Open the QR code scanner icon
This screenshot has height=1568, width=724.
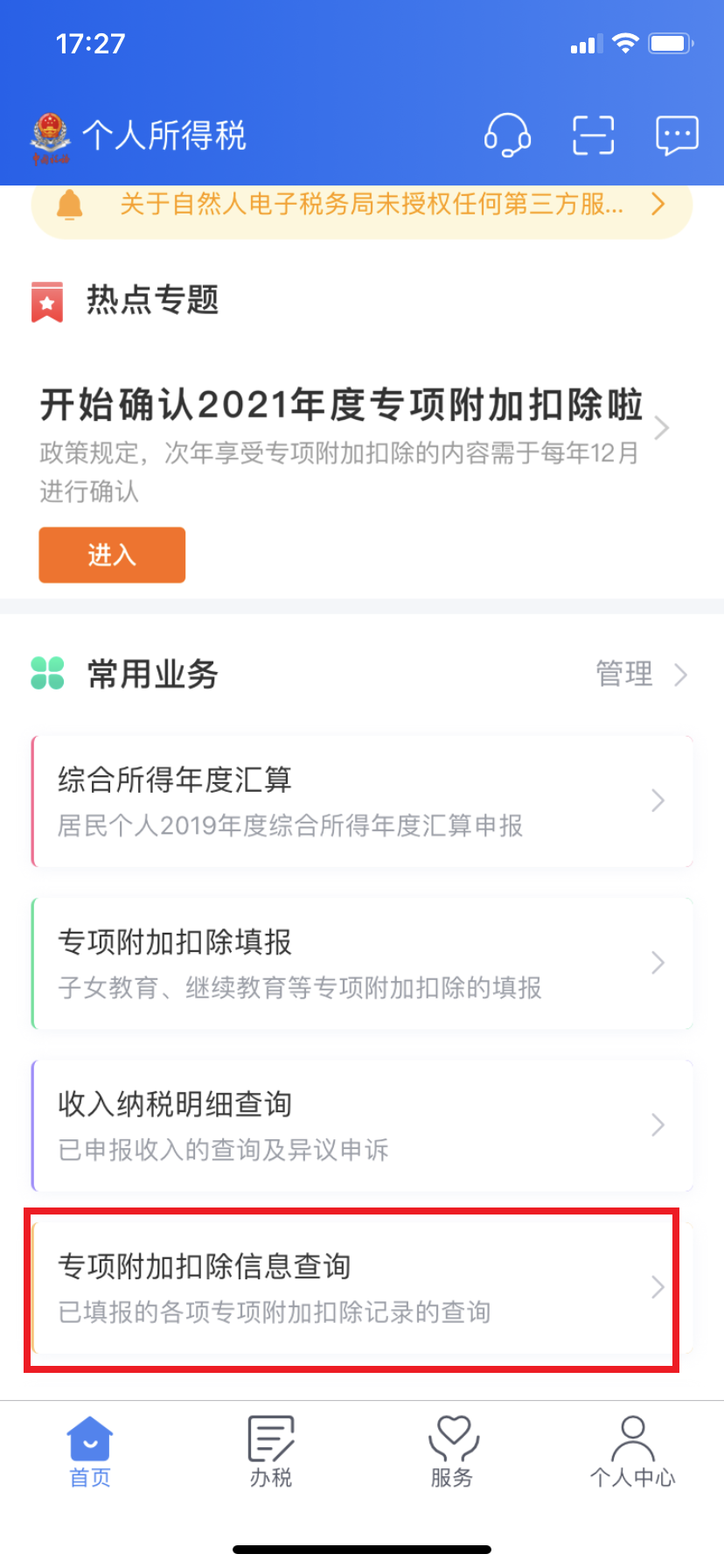click(x=593, y=134)
